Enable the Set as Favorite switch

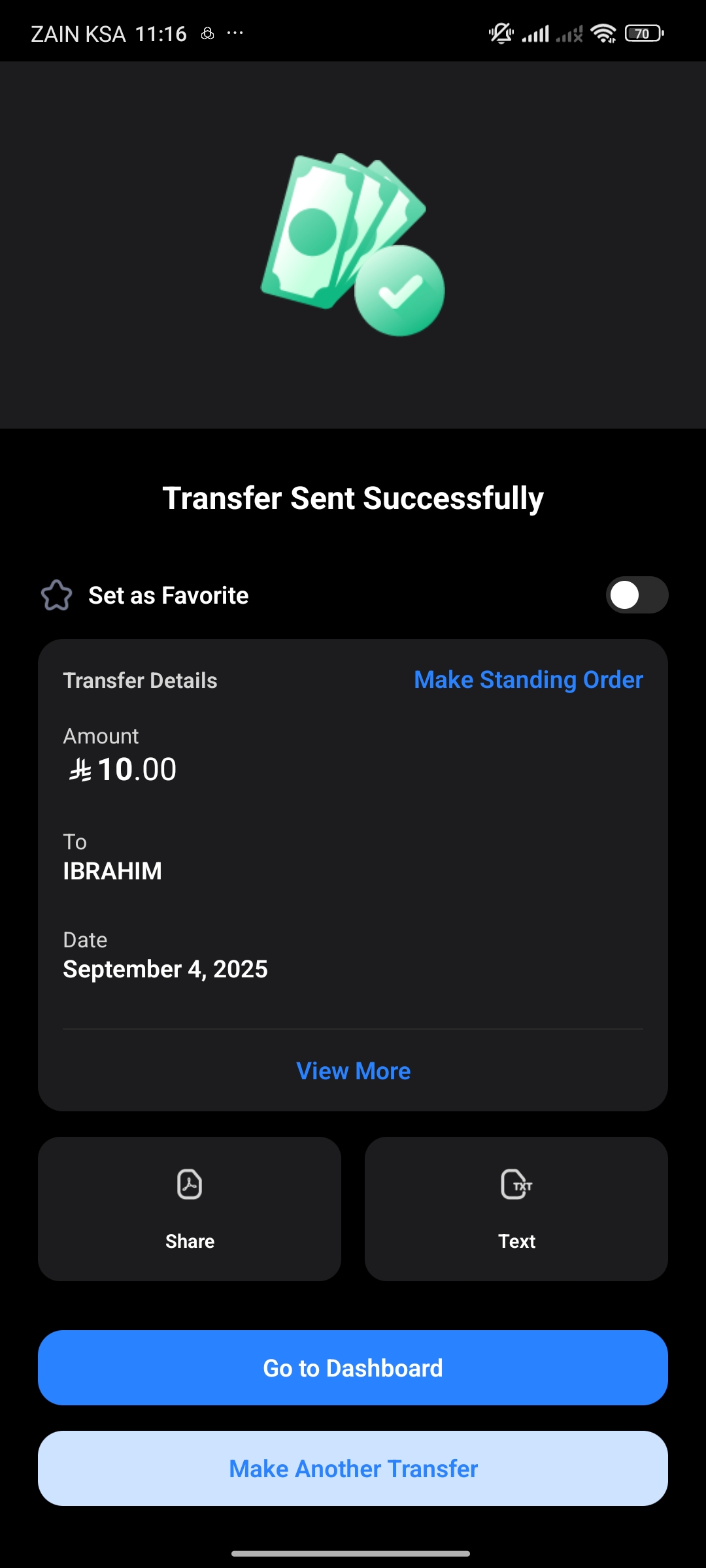pyautogui.click(x=636, y=595)
